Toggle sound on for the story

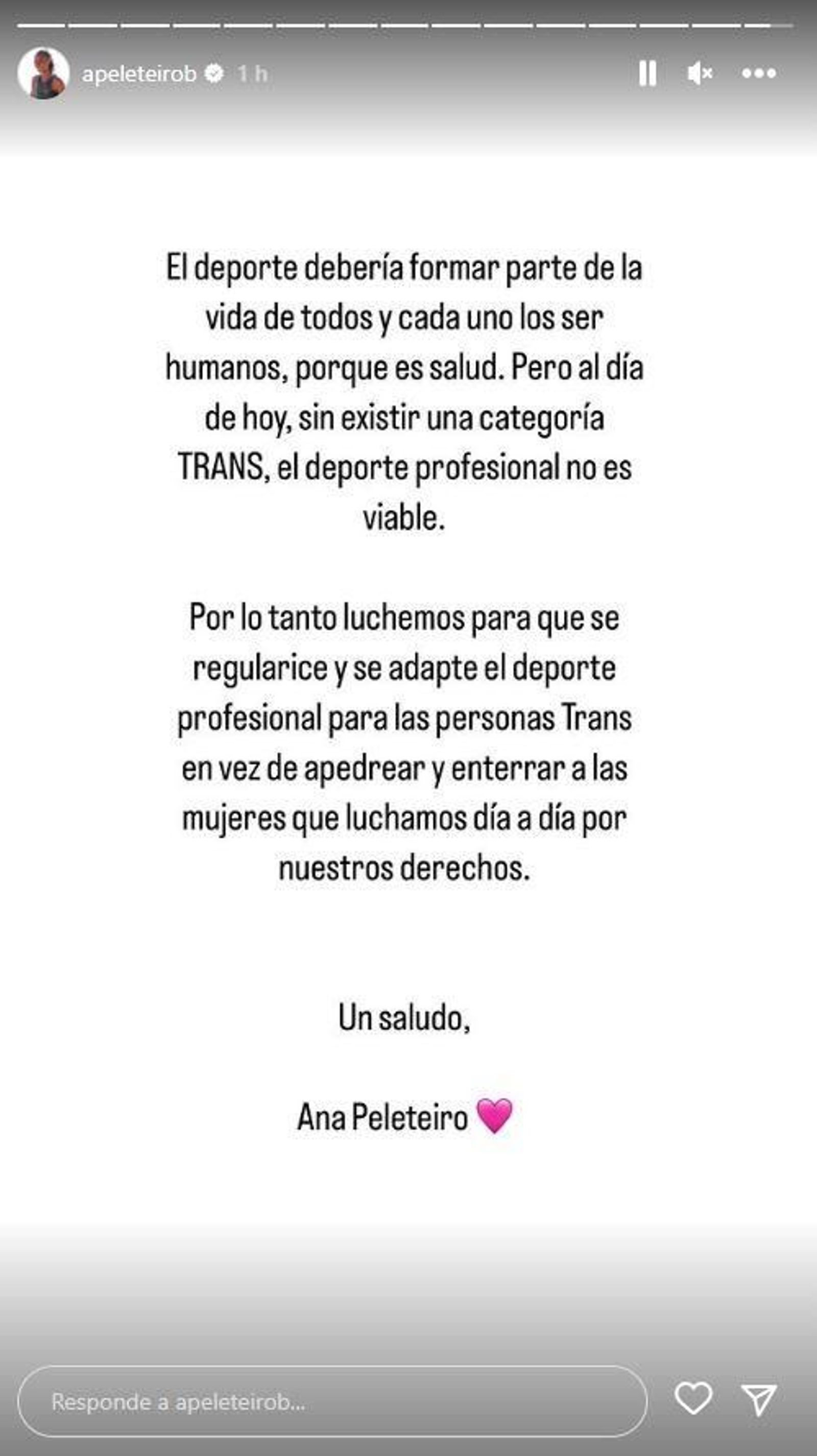click(701, 72)
